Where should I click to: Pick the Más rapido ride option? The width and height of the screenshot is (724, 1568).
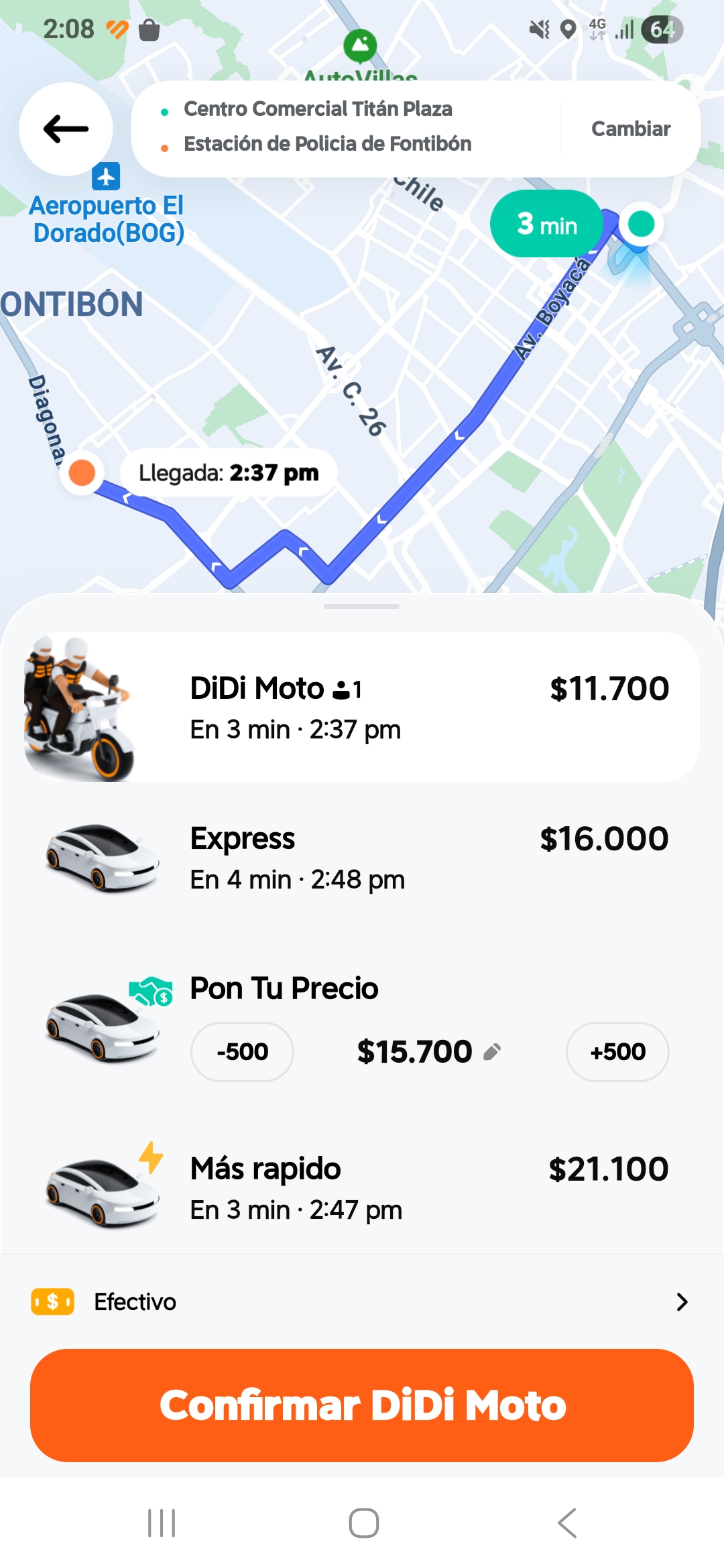pyautogui.click(x=362, y=1188)
